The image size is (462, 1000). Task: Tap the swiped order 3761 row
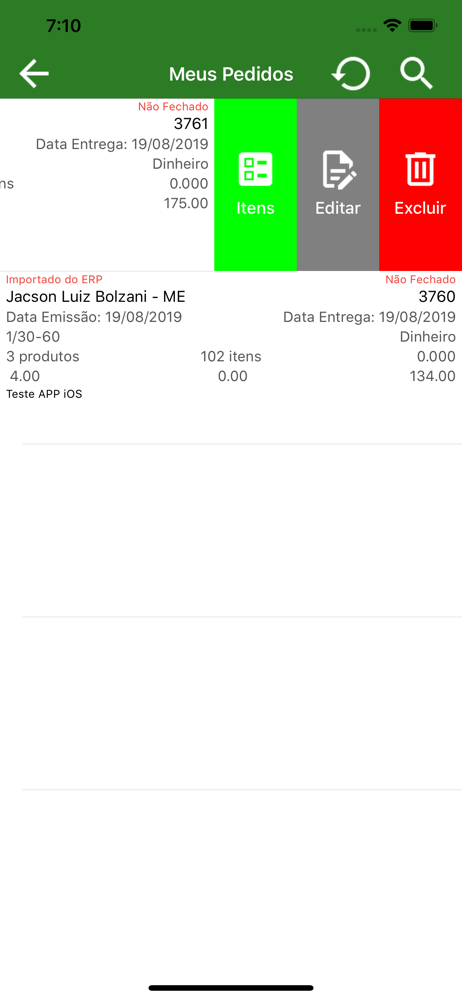pyautogui.click(x=107, y=184)
